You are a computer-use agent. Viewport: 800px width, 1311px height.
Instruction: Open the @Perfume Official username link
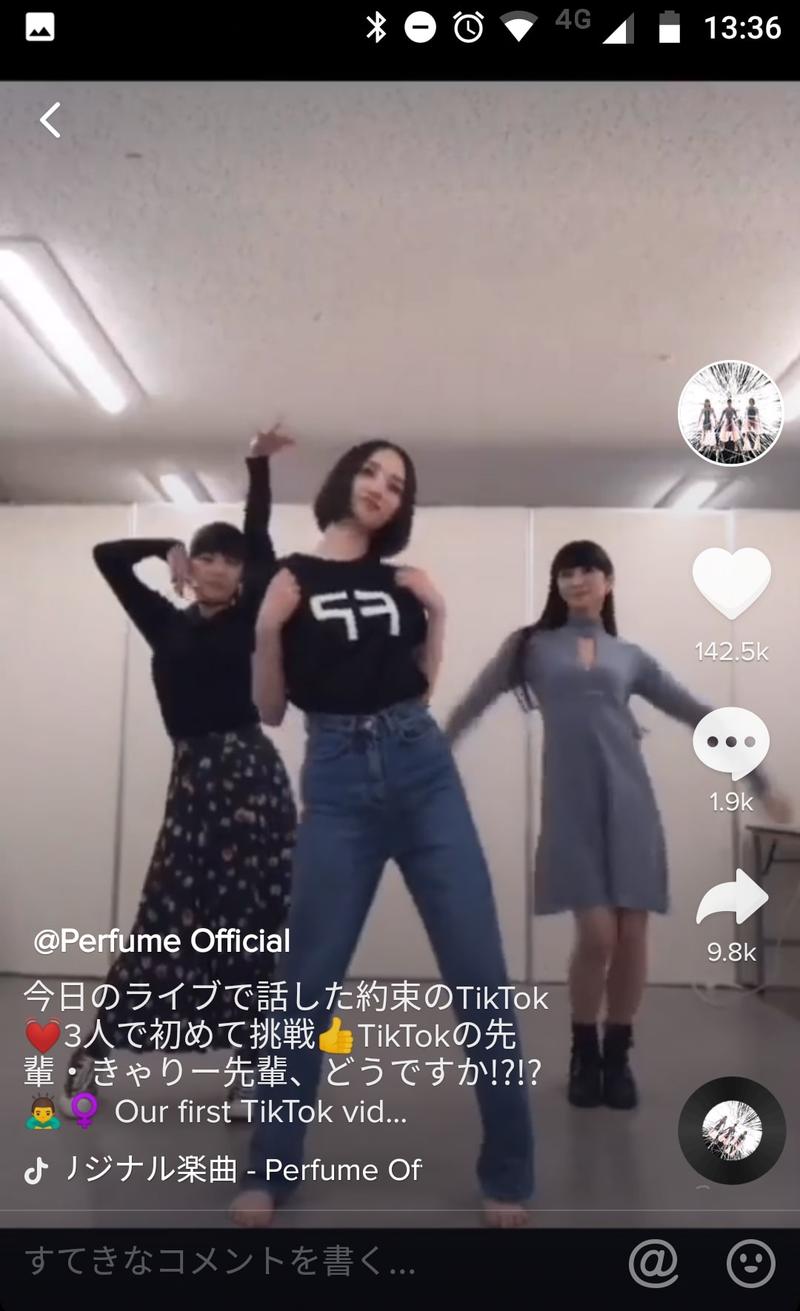click(162, 941)
